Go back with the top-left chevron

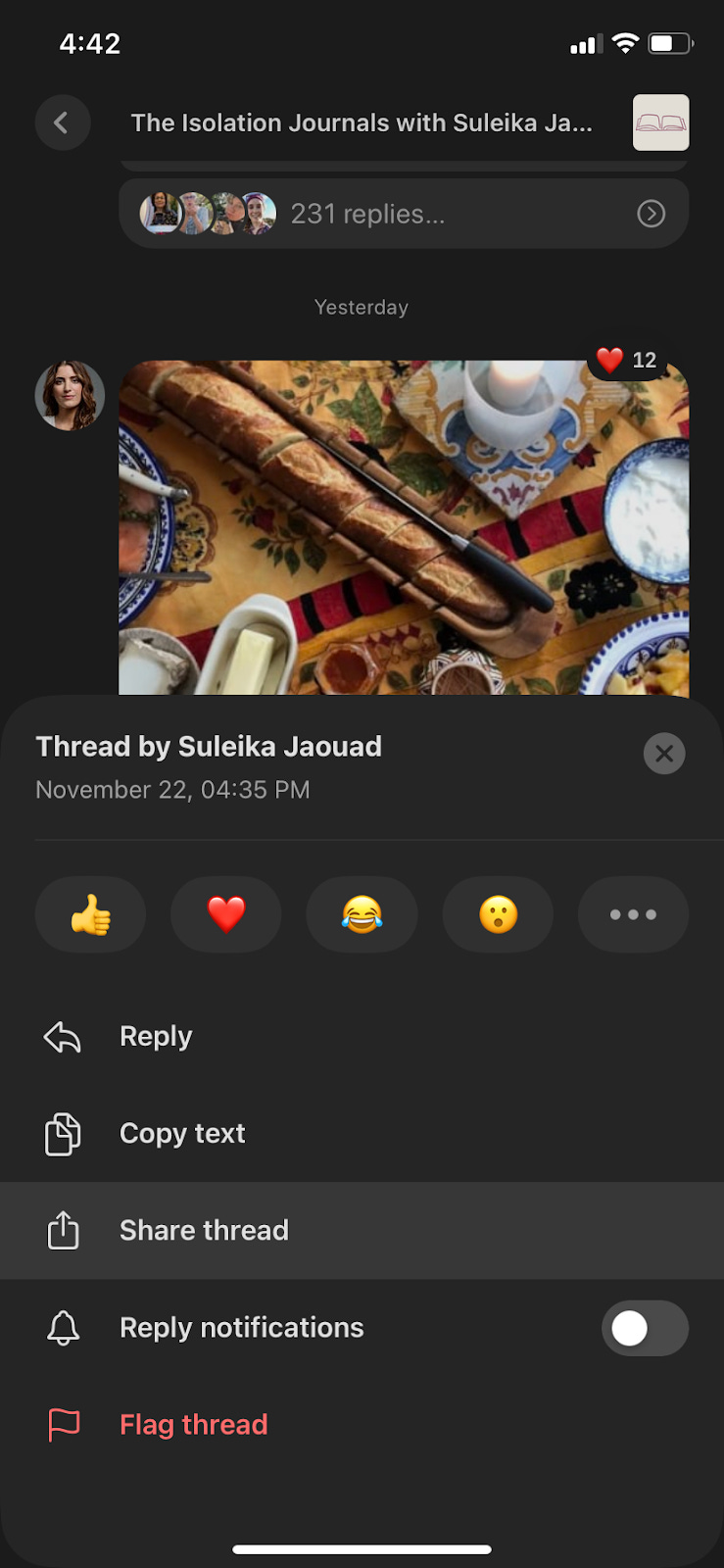coord(63,122)
